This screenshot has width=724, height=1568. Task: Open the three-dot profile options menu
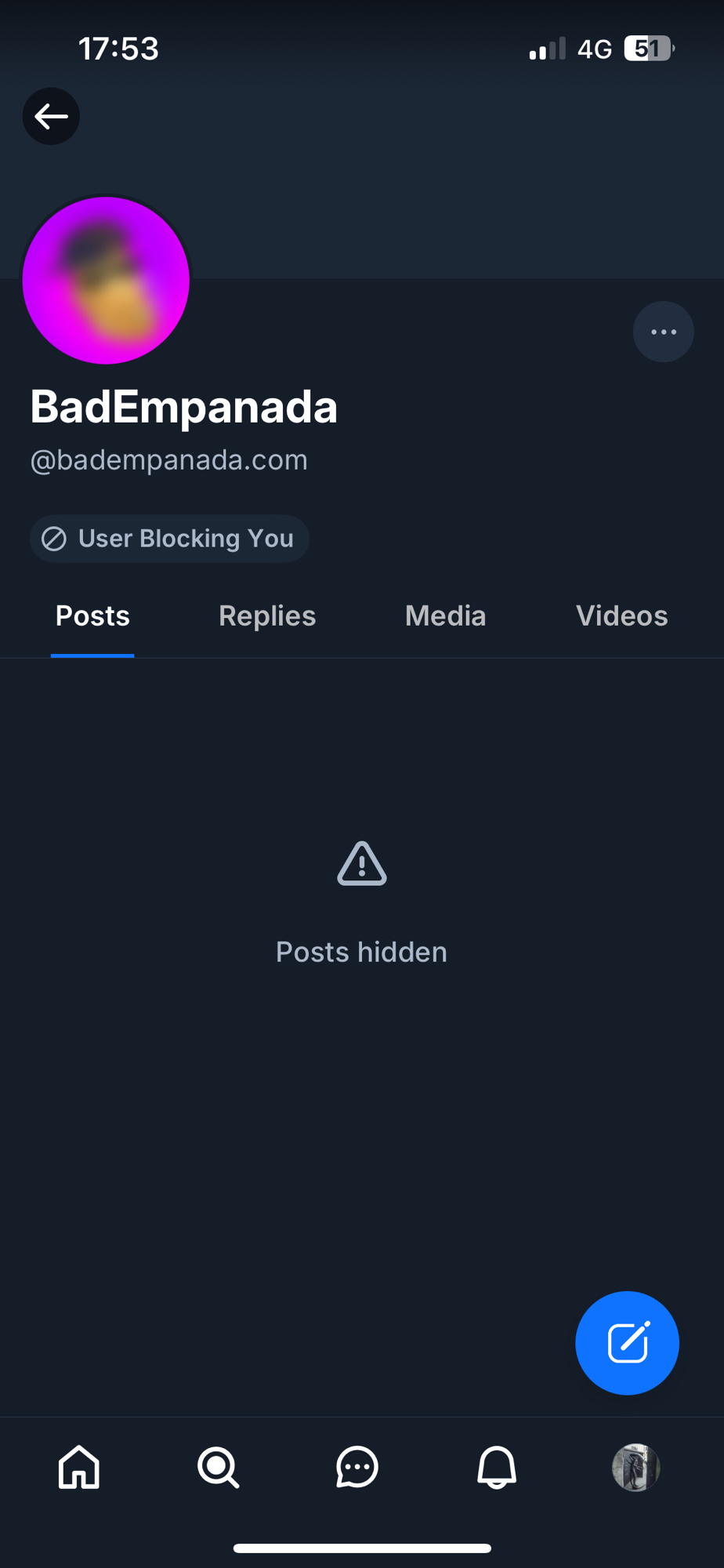(663, 332)
